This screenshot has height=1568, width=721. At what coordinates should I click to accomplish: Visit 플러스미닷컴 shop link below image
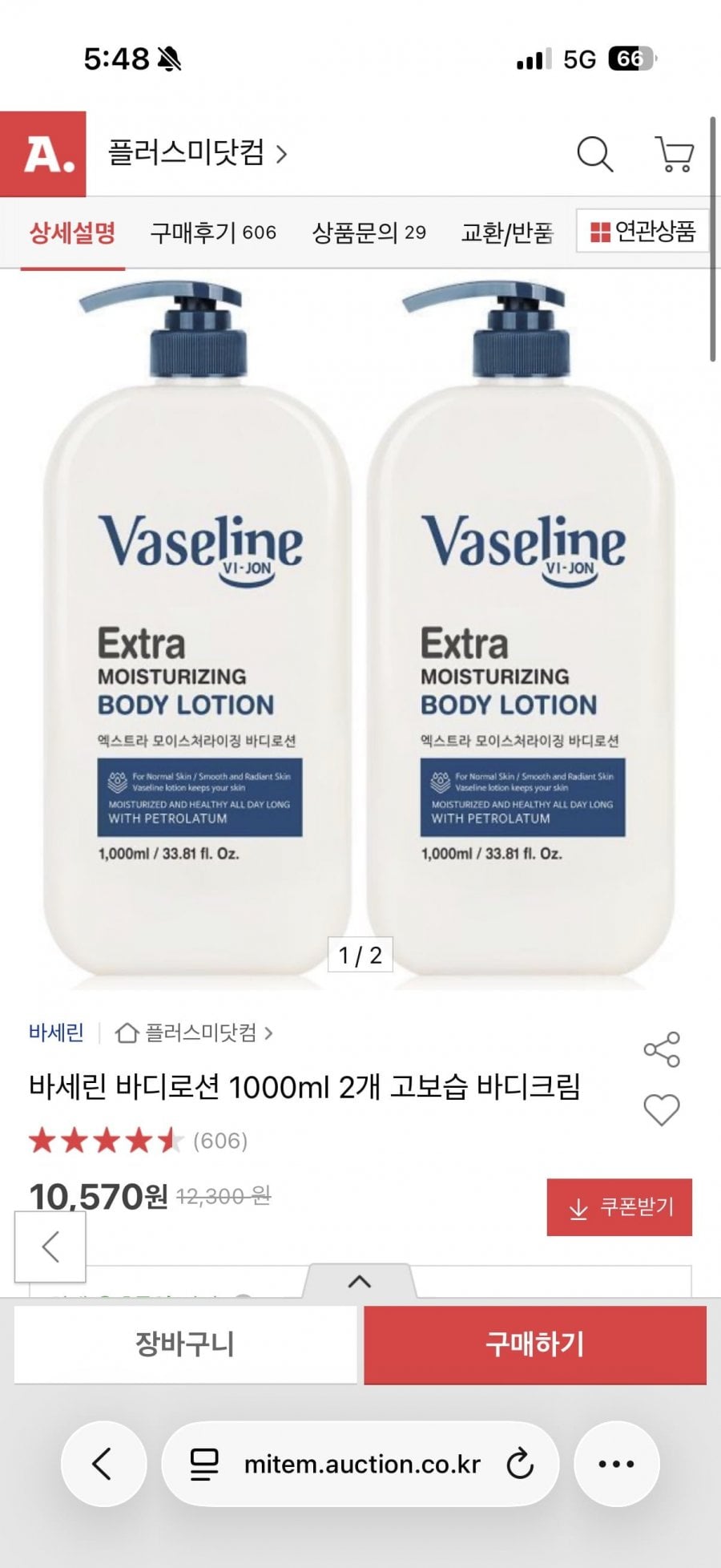tap(194, 1033)
